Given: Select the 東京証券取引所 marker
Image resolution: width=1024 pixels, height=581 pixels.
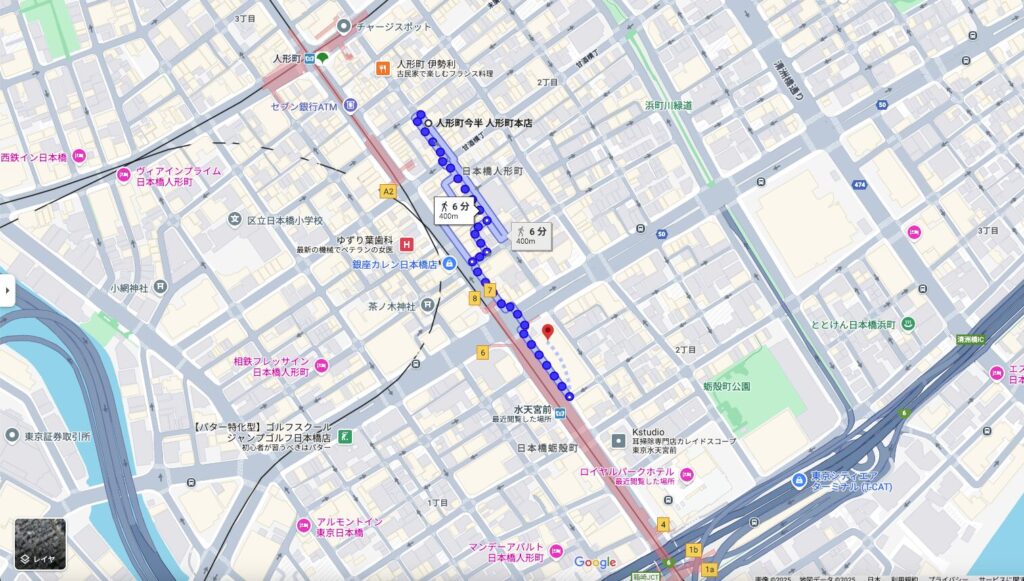Looking at the screenshot, I should [12, 436].
